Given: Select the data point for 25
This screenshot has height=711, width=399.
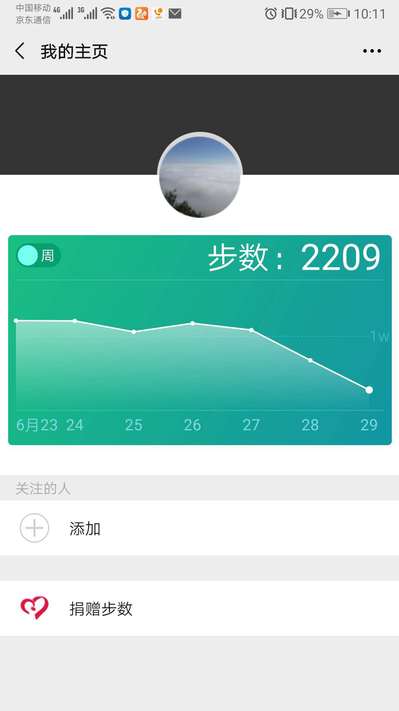Looking at the screenshot, I should click(134, 332).
